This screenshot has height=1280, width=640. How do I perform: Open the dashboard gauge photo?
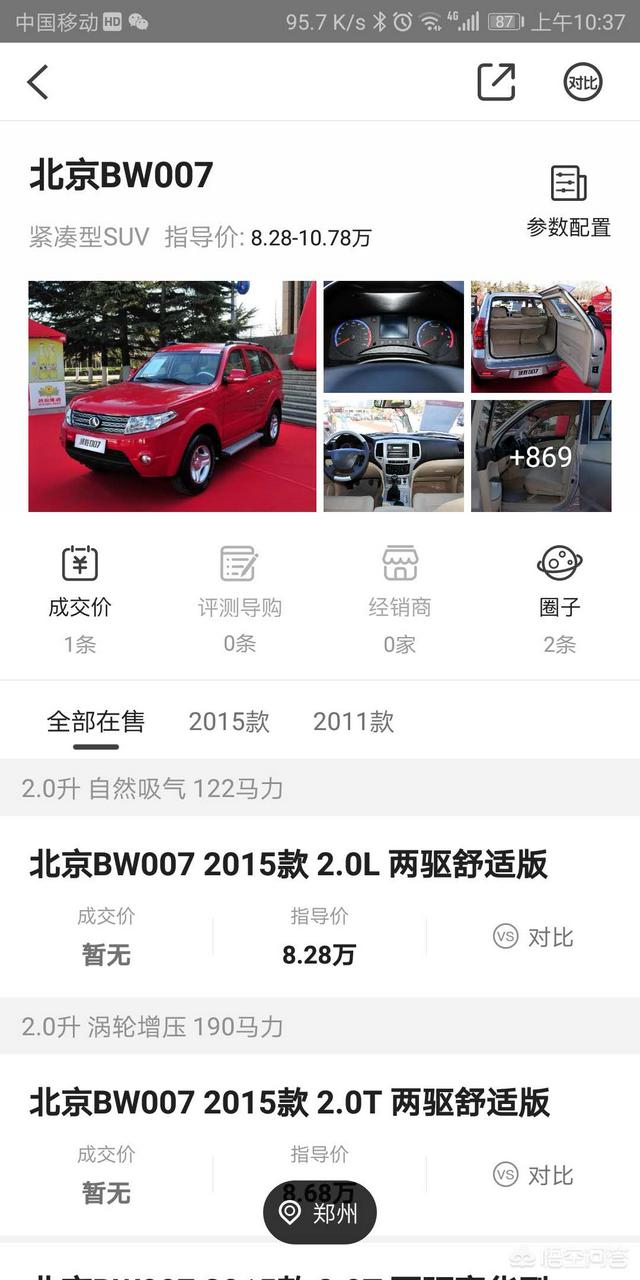393,336
